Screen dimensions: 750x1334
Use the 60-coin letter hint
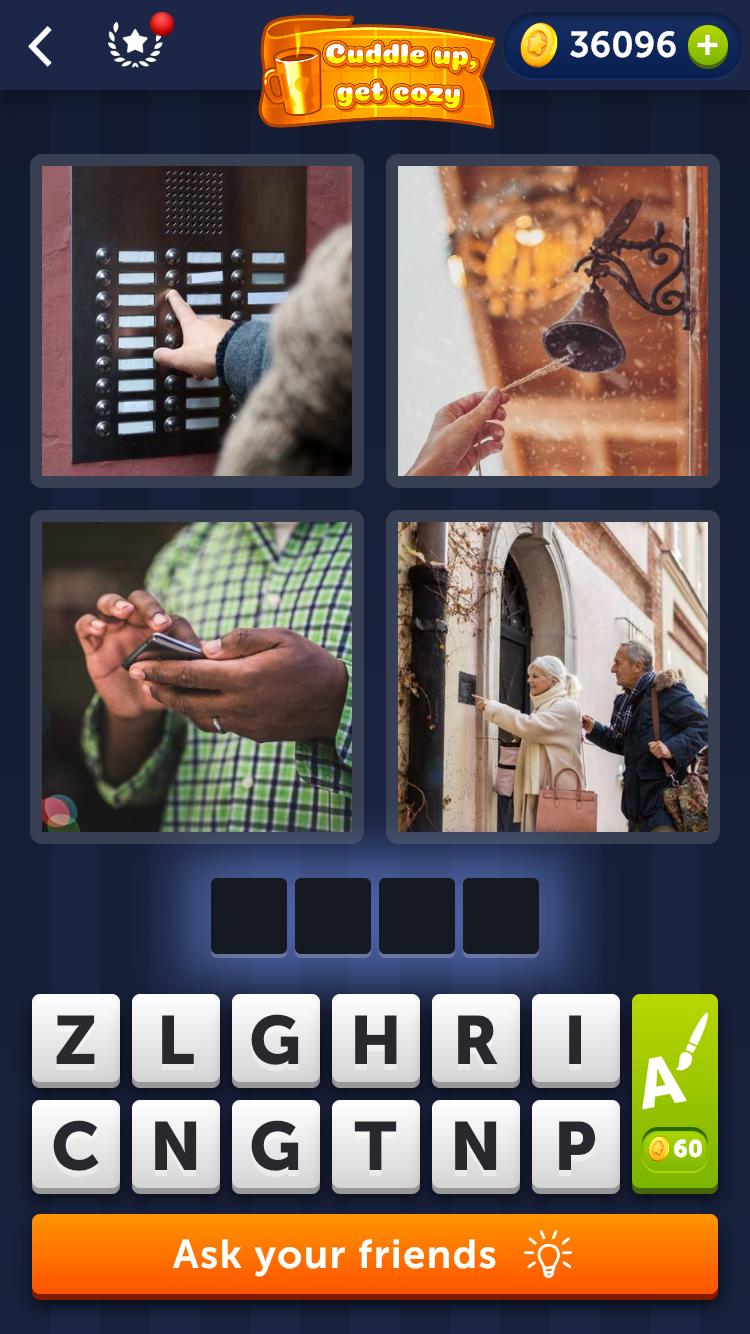pos(675,1093)
